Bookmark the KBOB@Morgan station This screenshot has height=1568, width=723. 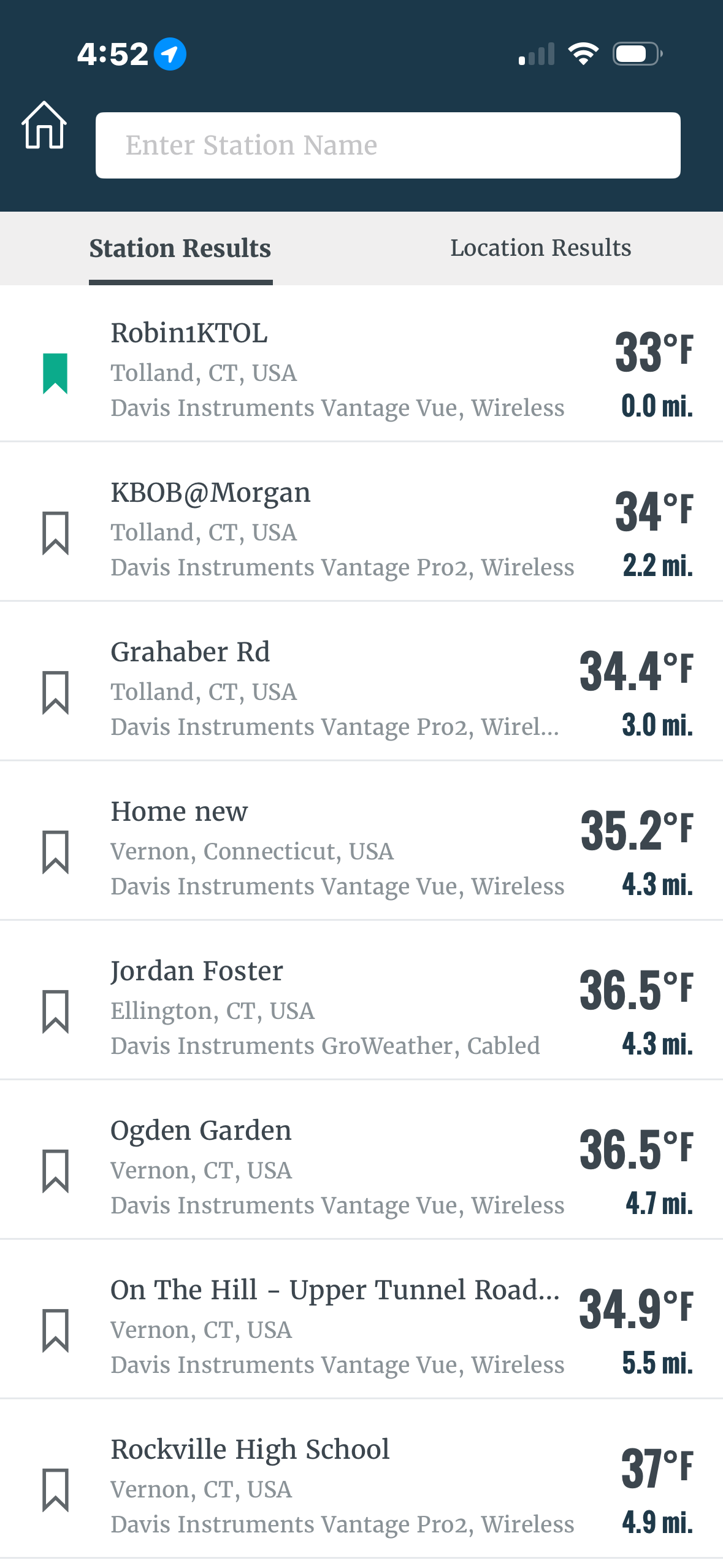55,533
